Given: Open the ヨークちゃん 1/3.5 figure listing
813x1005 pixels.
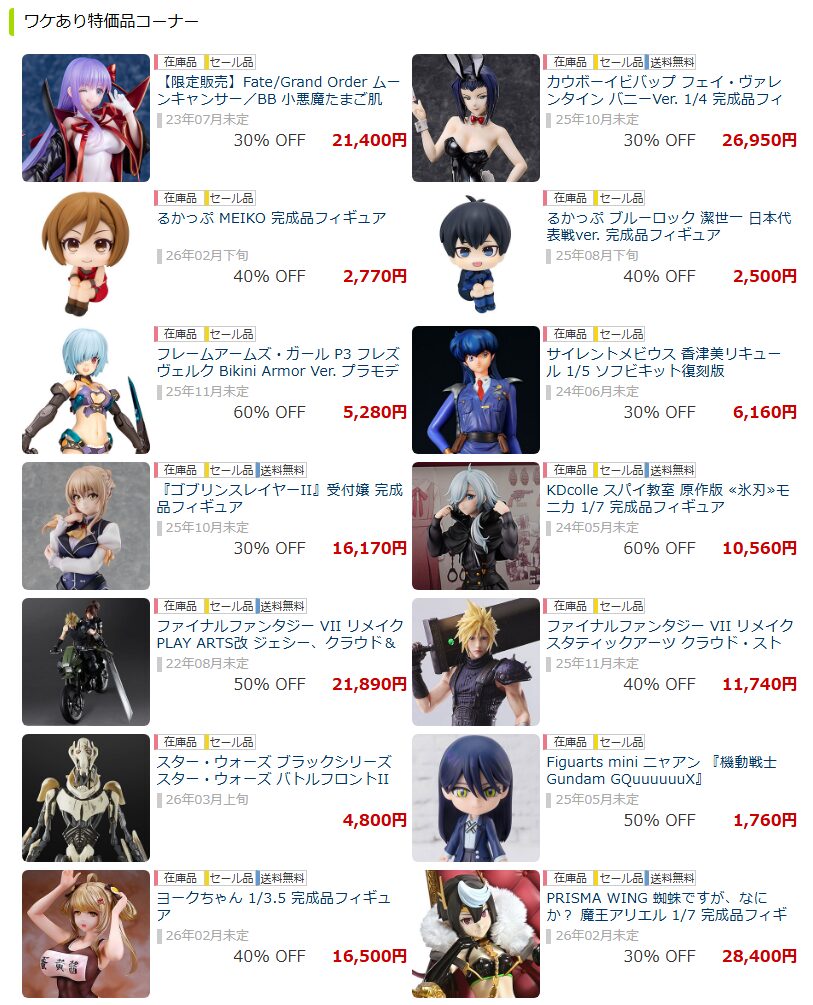Looking at the screenshot, I should click(x=273, y=906).
